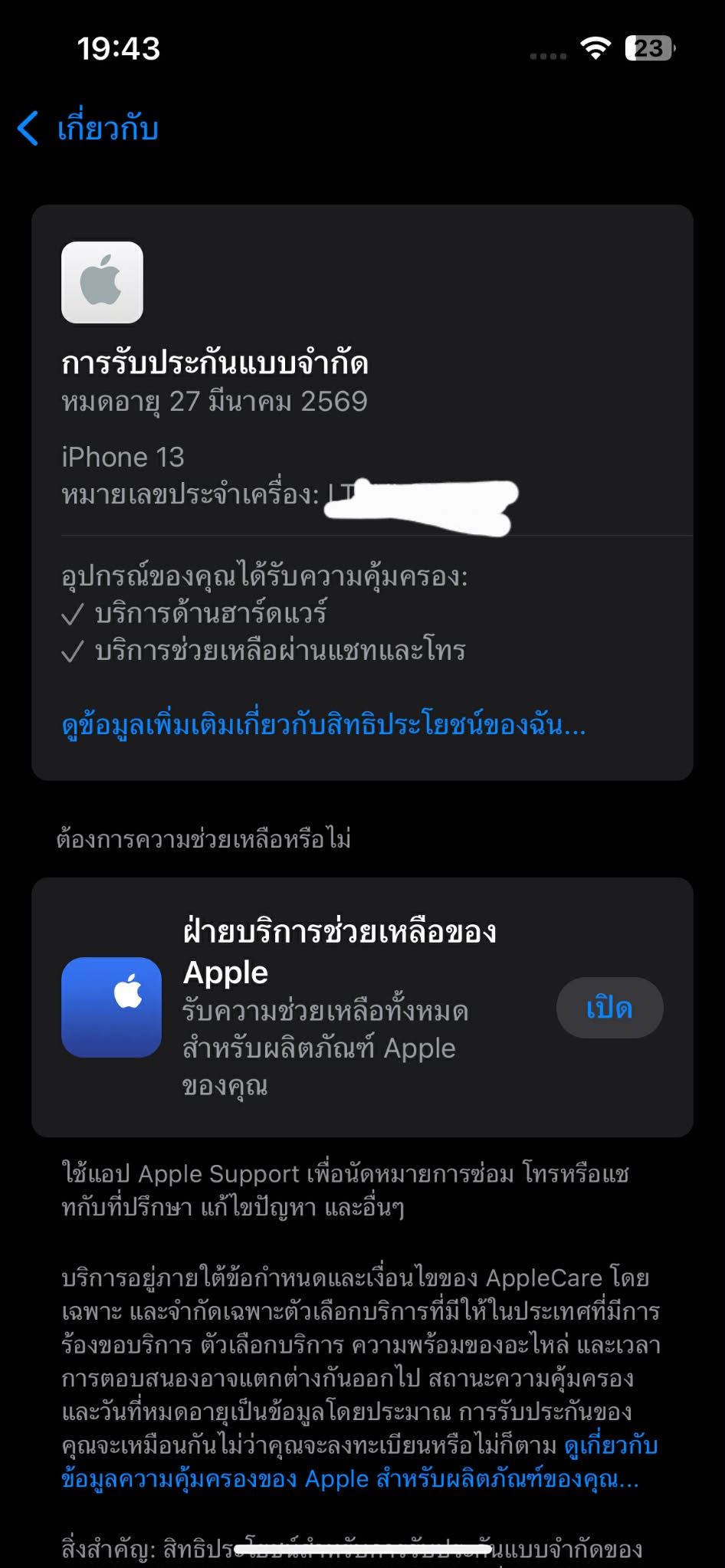Tap the battery indicator showing 23
The height and width of the screenshot is (1568, 725).
[648, 49]
